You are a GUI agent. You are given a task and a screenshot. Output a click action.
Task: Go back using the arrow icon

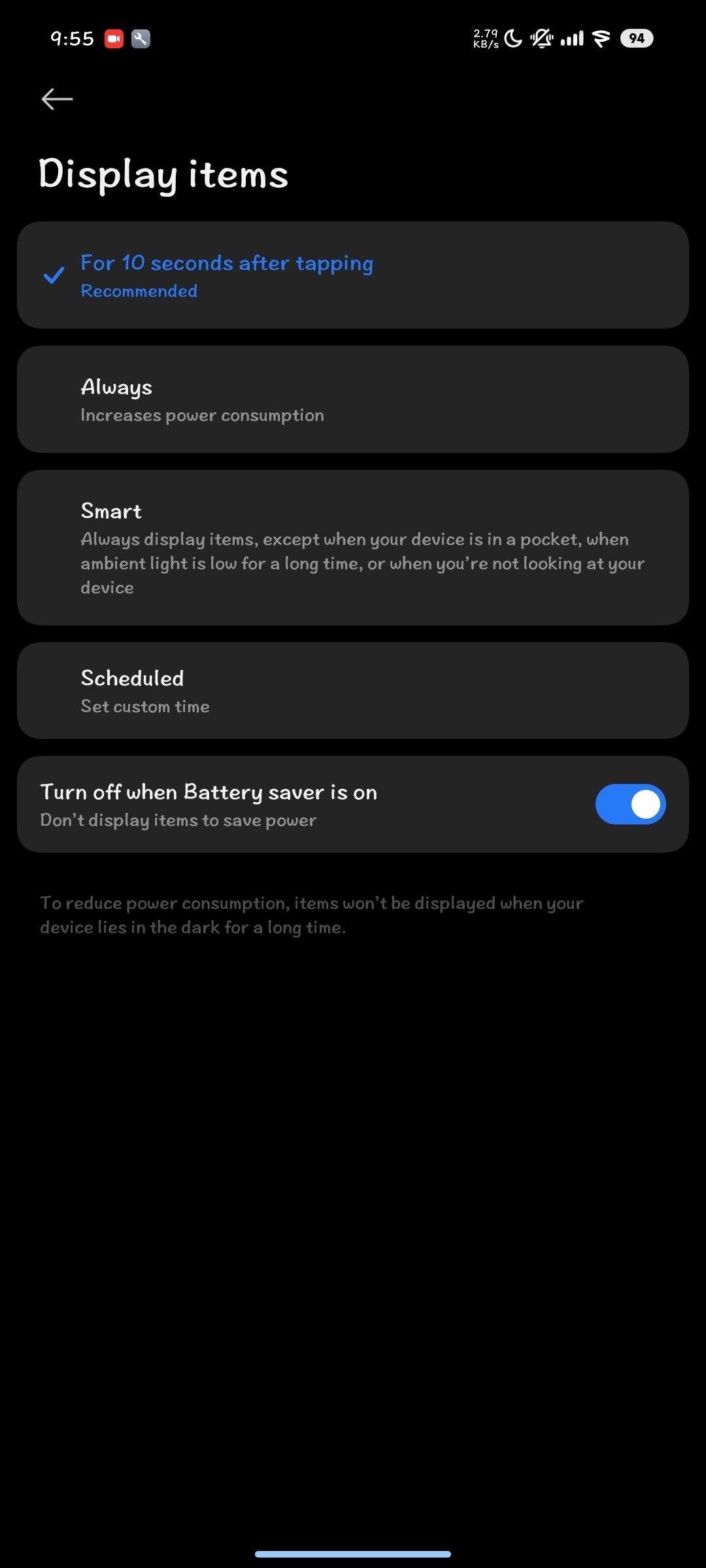click(57, 99)
